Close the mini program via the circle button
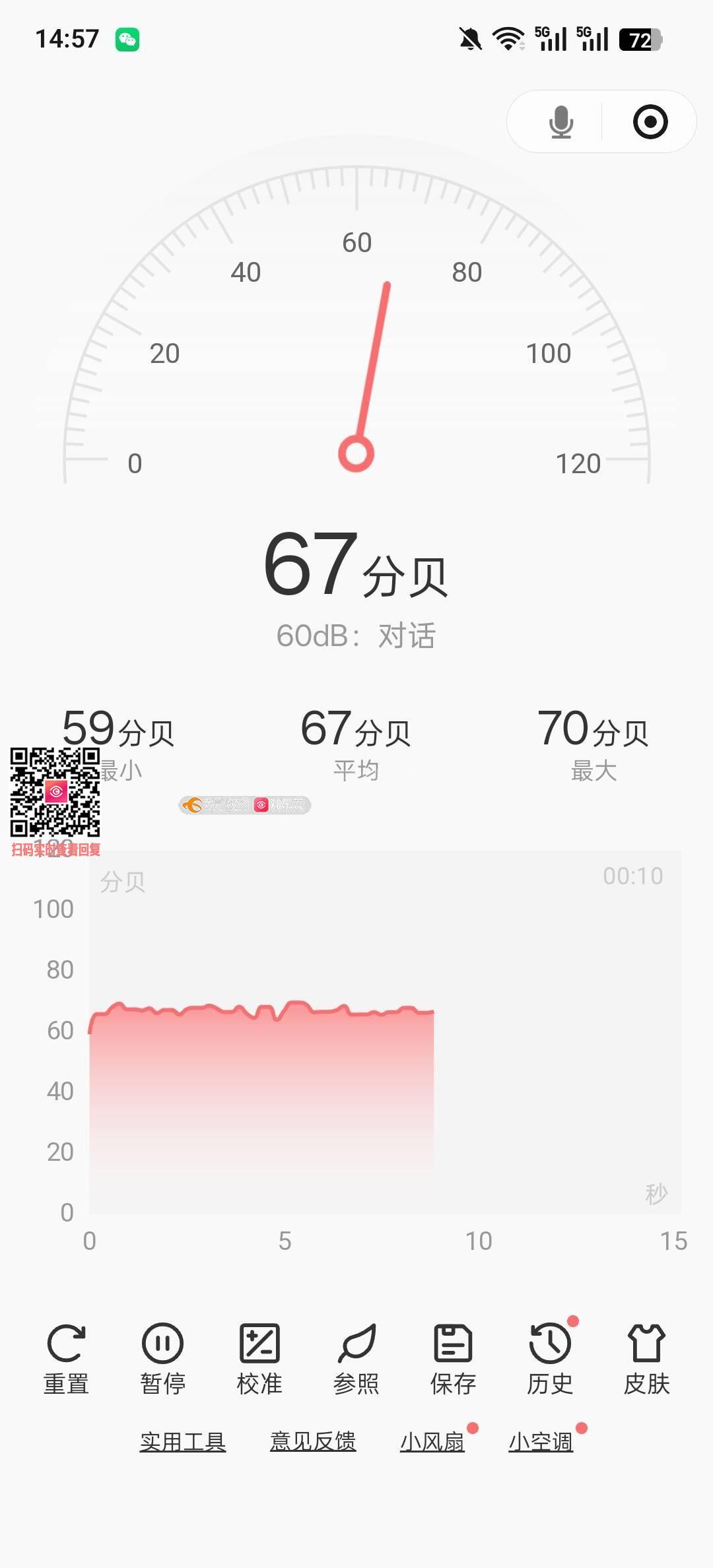 click(650, 122)
